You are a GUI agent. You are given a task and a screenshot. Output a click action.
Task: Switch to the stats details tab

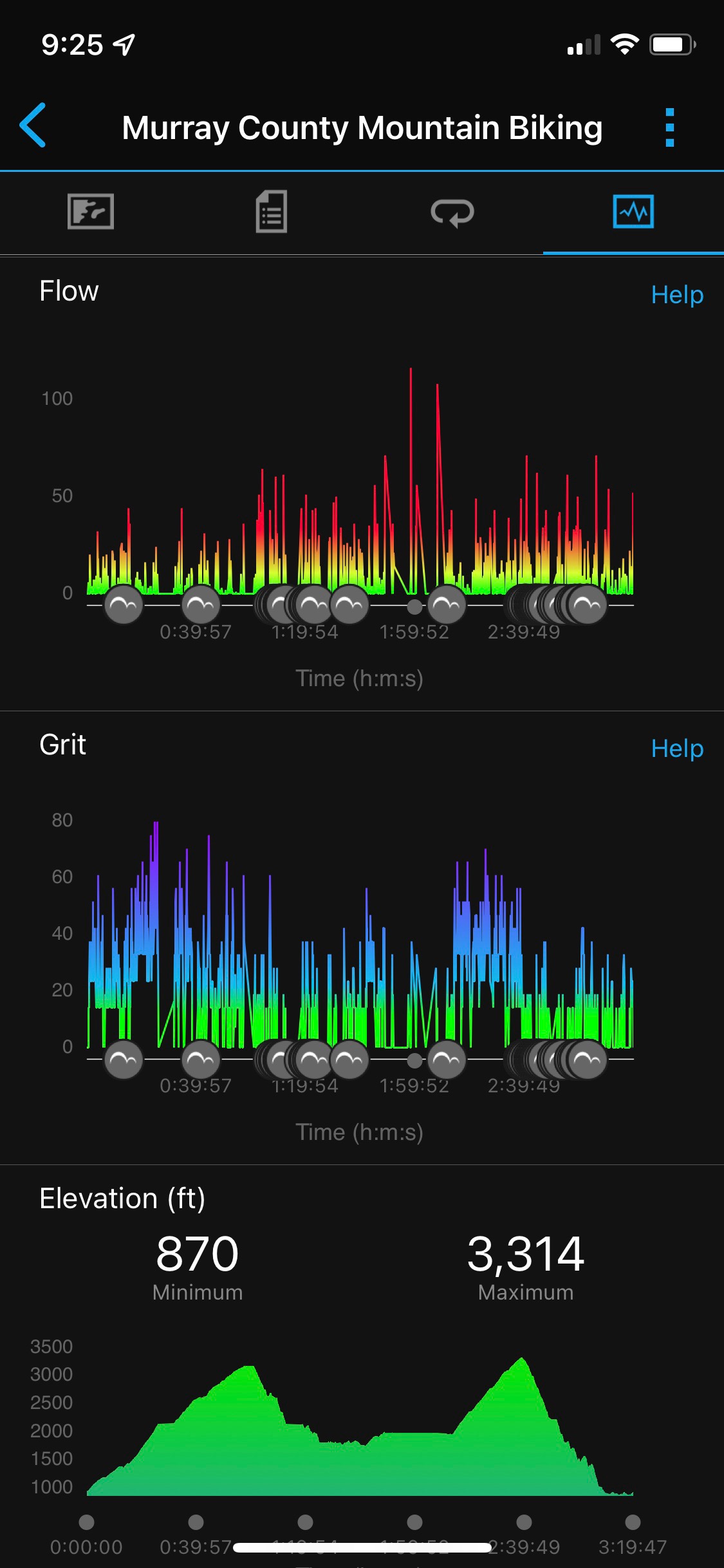click(272, 212)
